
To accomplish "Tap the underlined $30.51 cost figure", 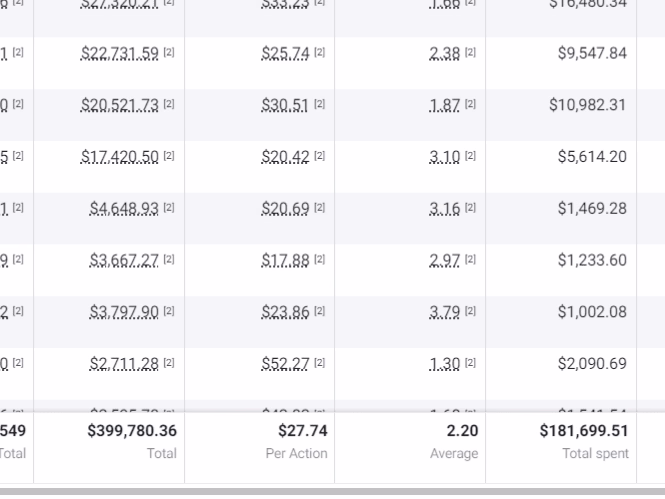I will (285, 105).
